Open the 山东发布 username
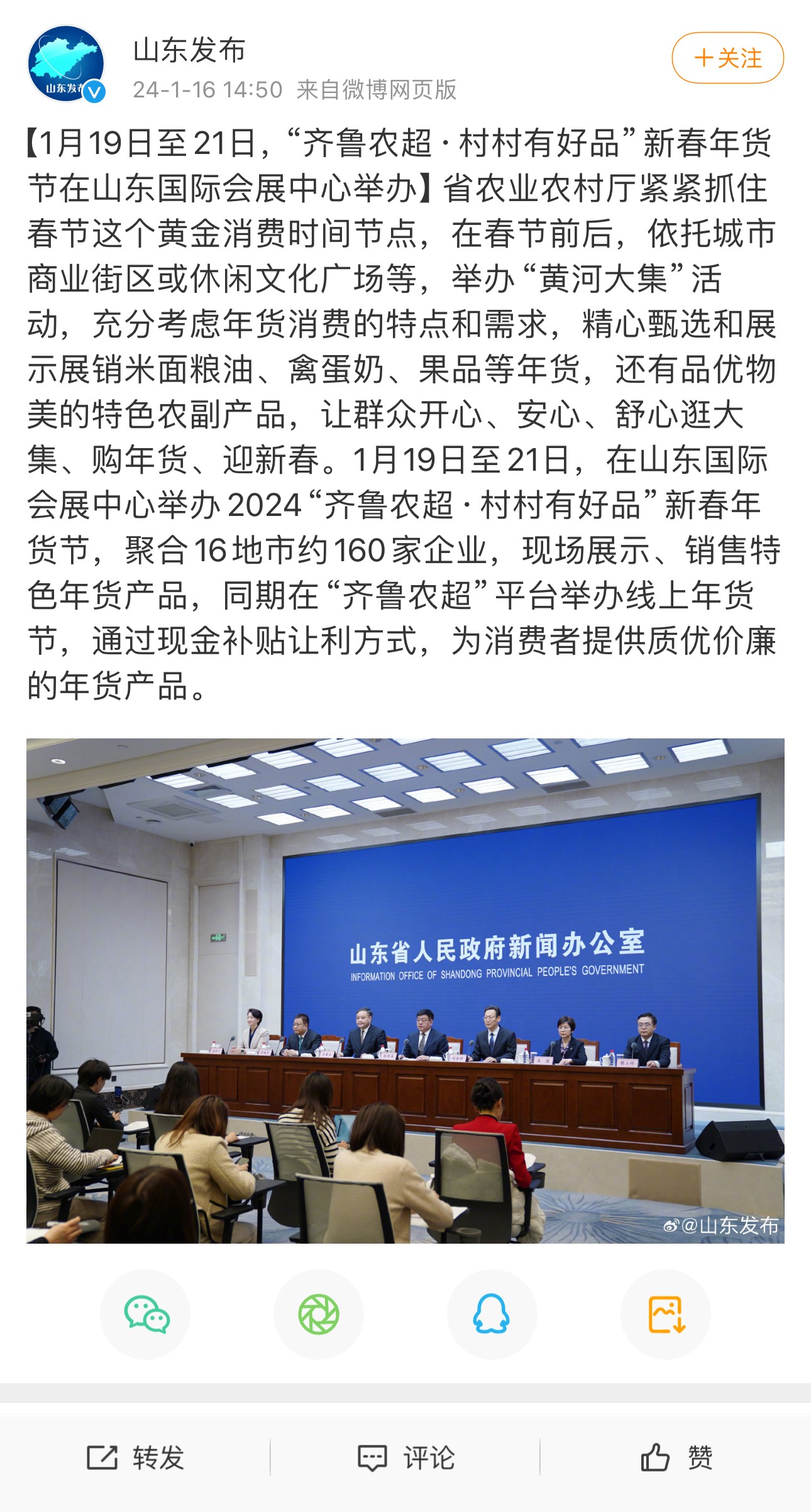811x1512 pixels. 189,50
